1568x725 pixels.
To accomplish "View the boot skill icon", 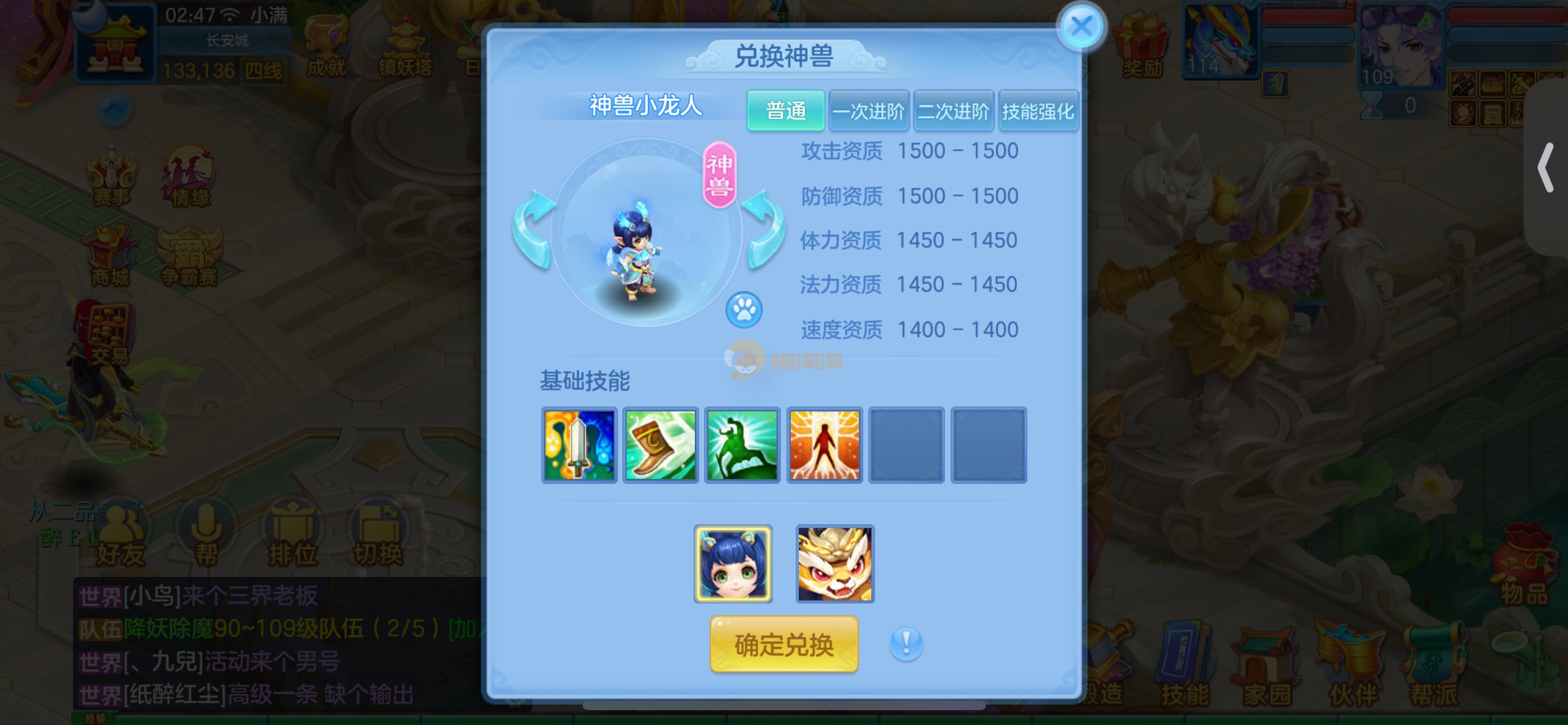I will [661, 445].
